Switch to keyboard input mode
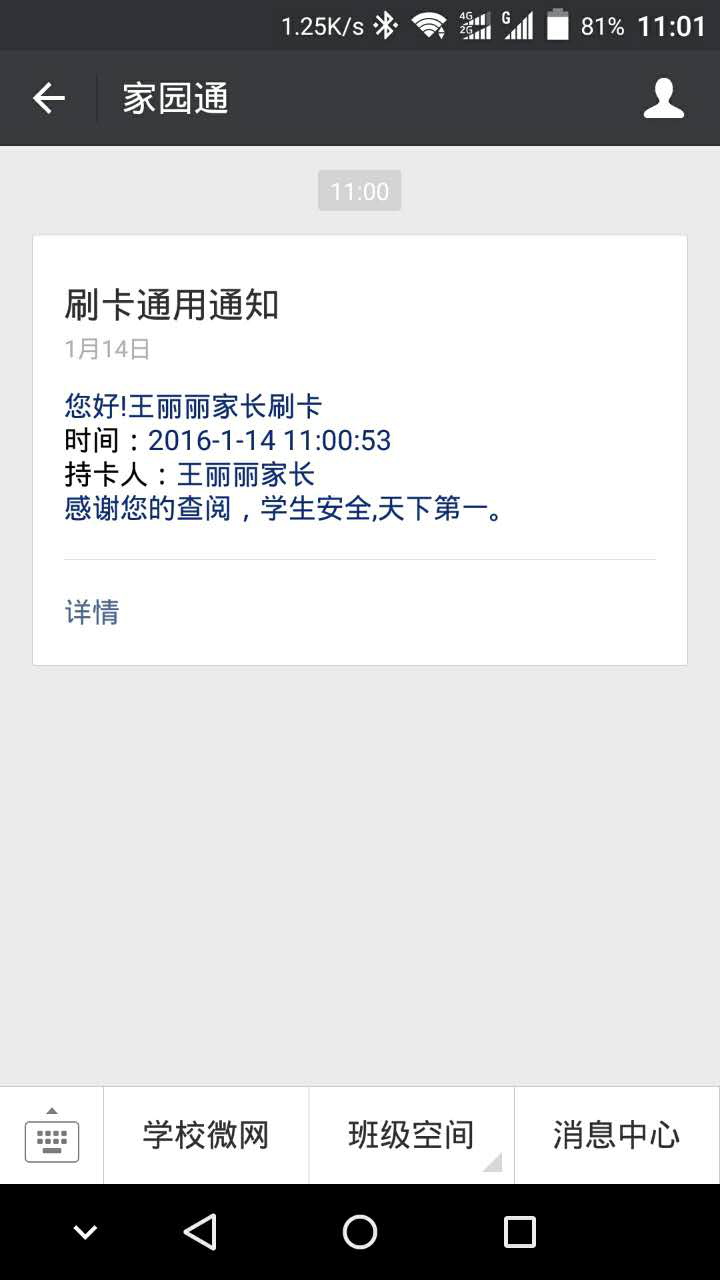720x1280 pixels. point(52,1136)
